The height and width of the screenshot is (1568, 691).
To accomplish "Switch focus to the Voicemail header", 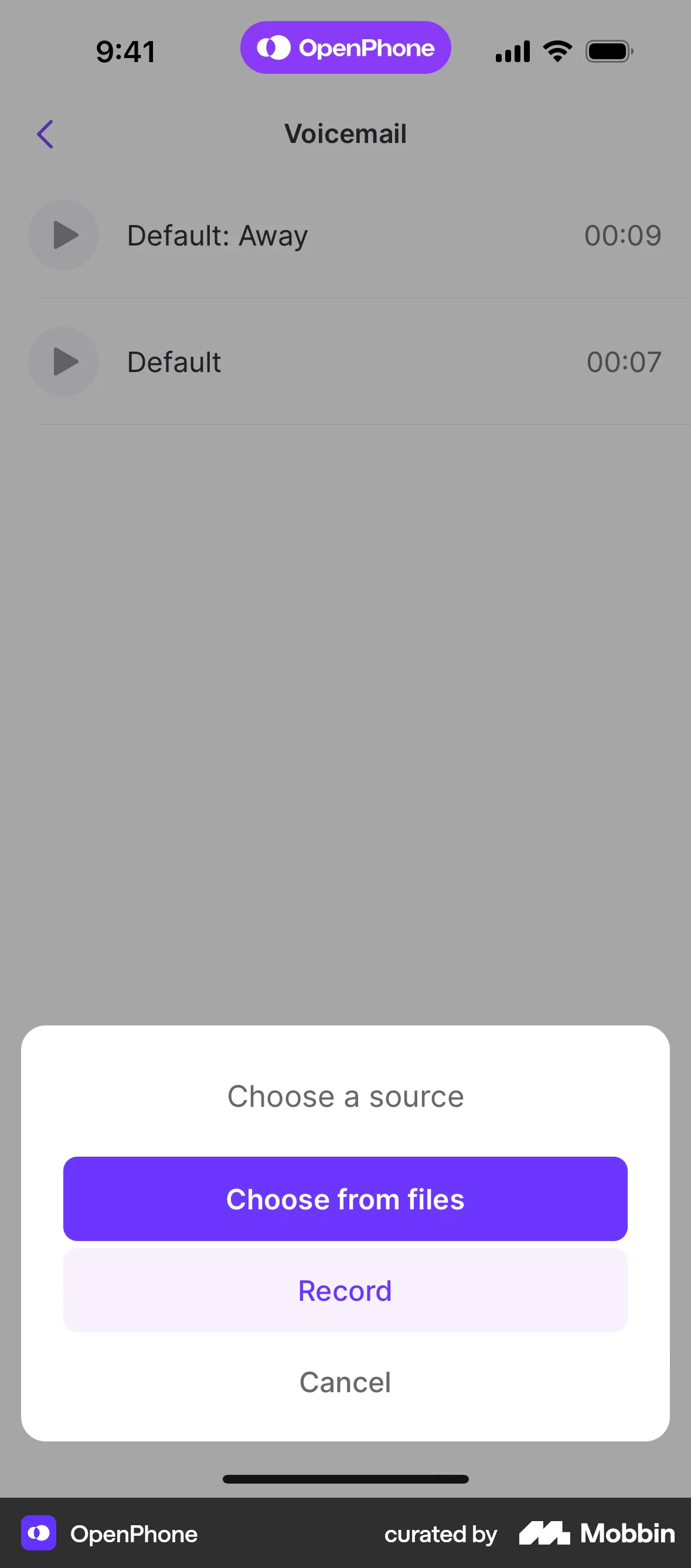I will click(345, 134).
